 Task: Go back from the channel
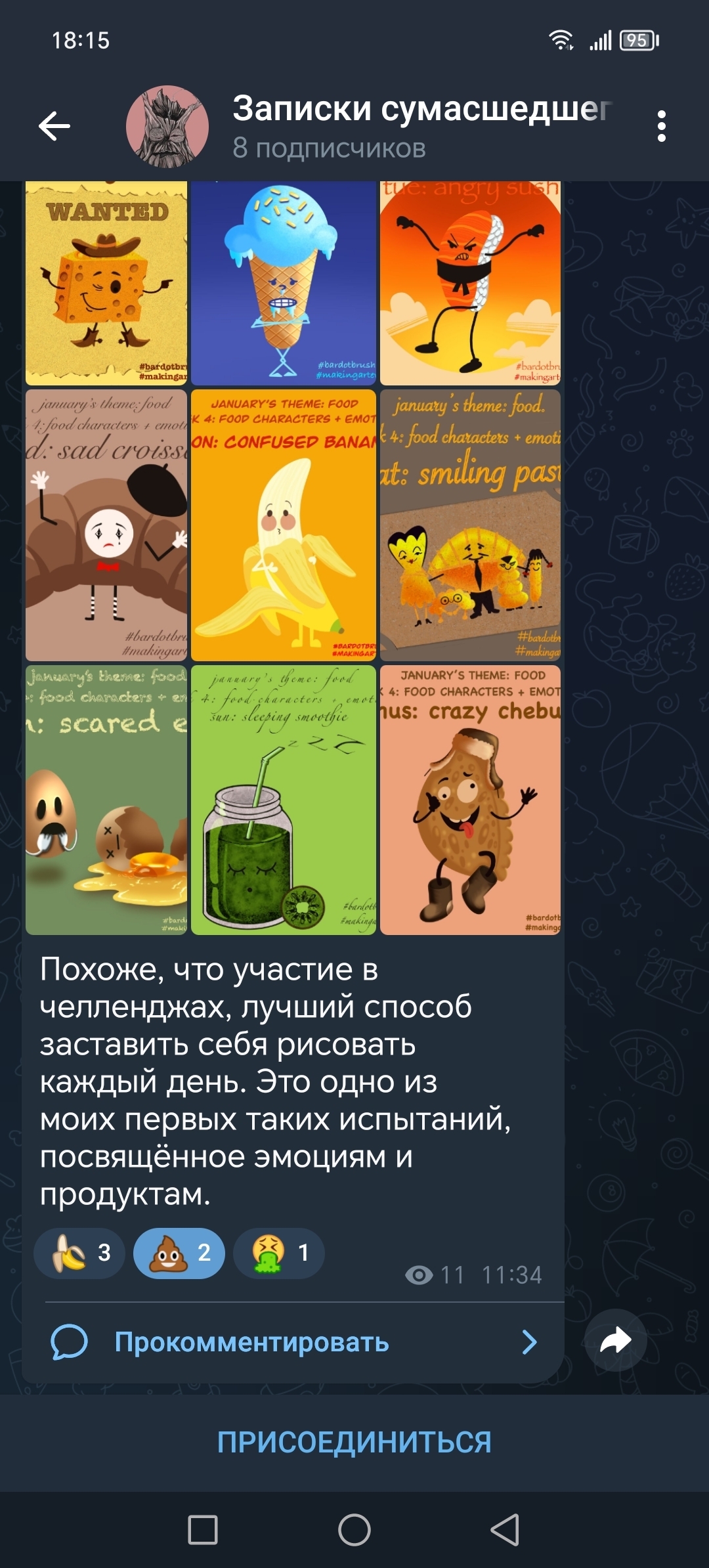click(x=54, y=126)
